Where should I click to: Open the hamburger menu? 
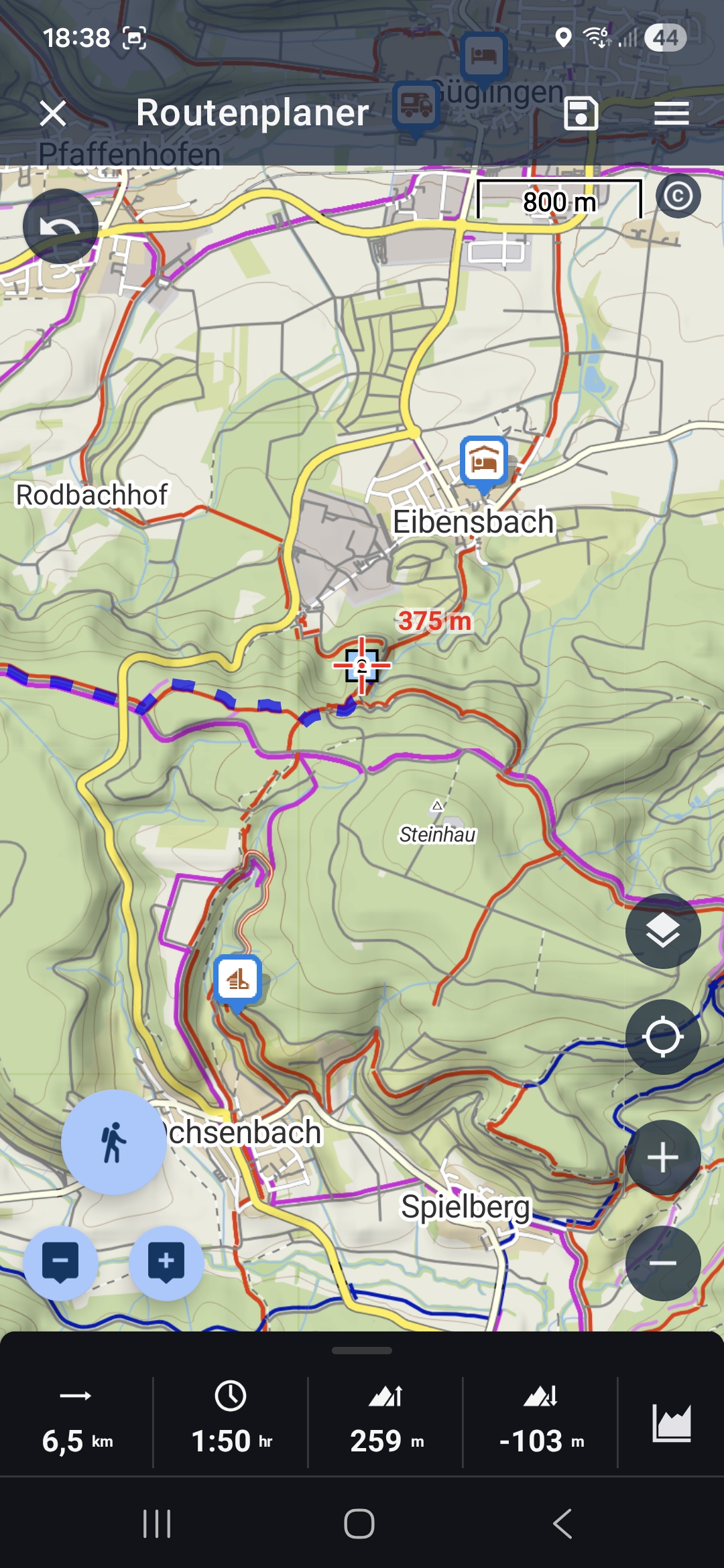[x=671, y=113]
